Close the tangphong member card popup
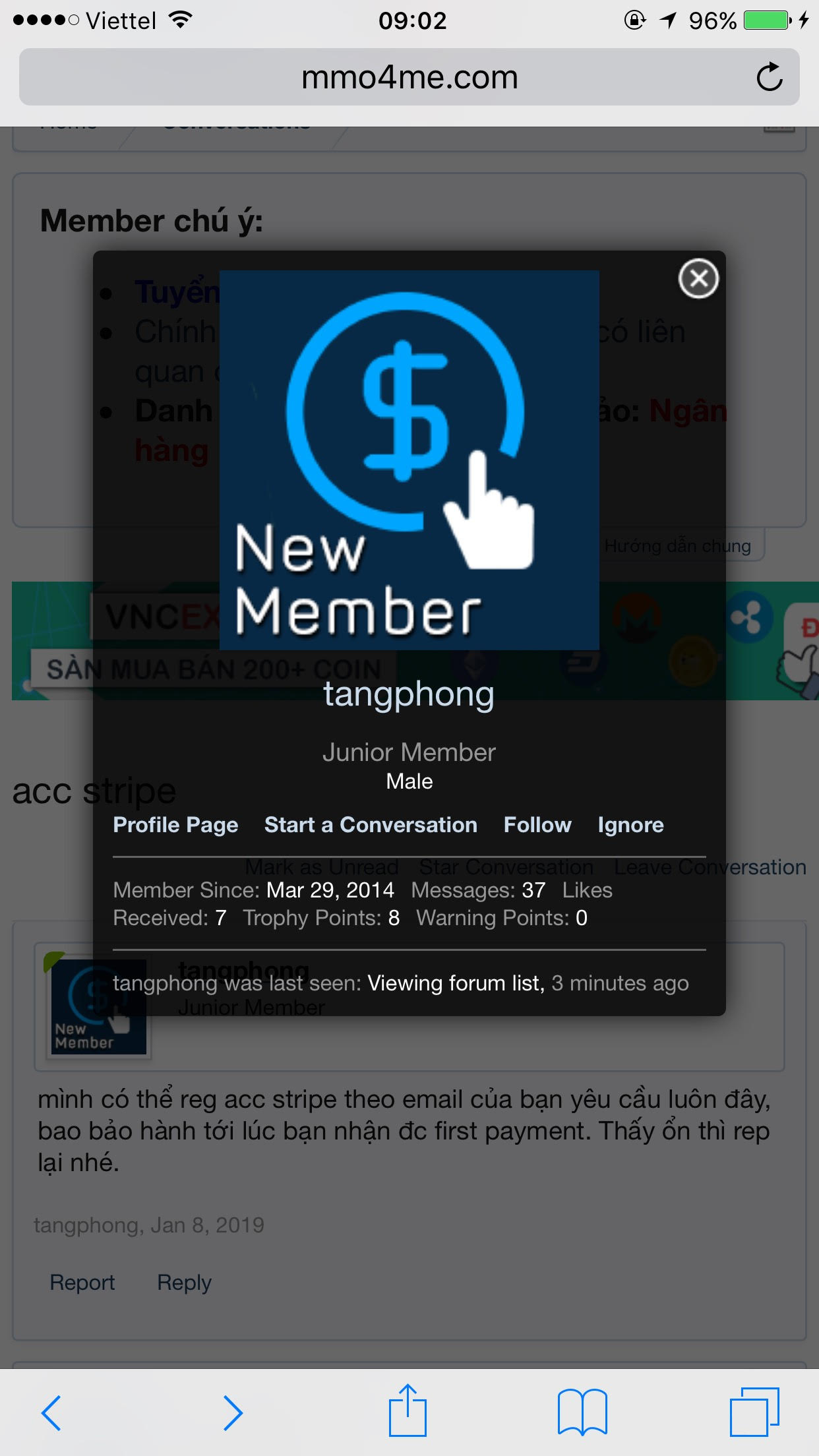The width and height of the screenshot is (819, 1456). [x=698, y=279]
